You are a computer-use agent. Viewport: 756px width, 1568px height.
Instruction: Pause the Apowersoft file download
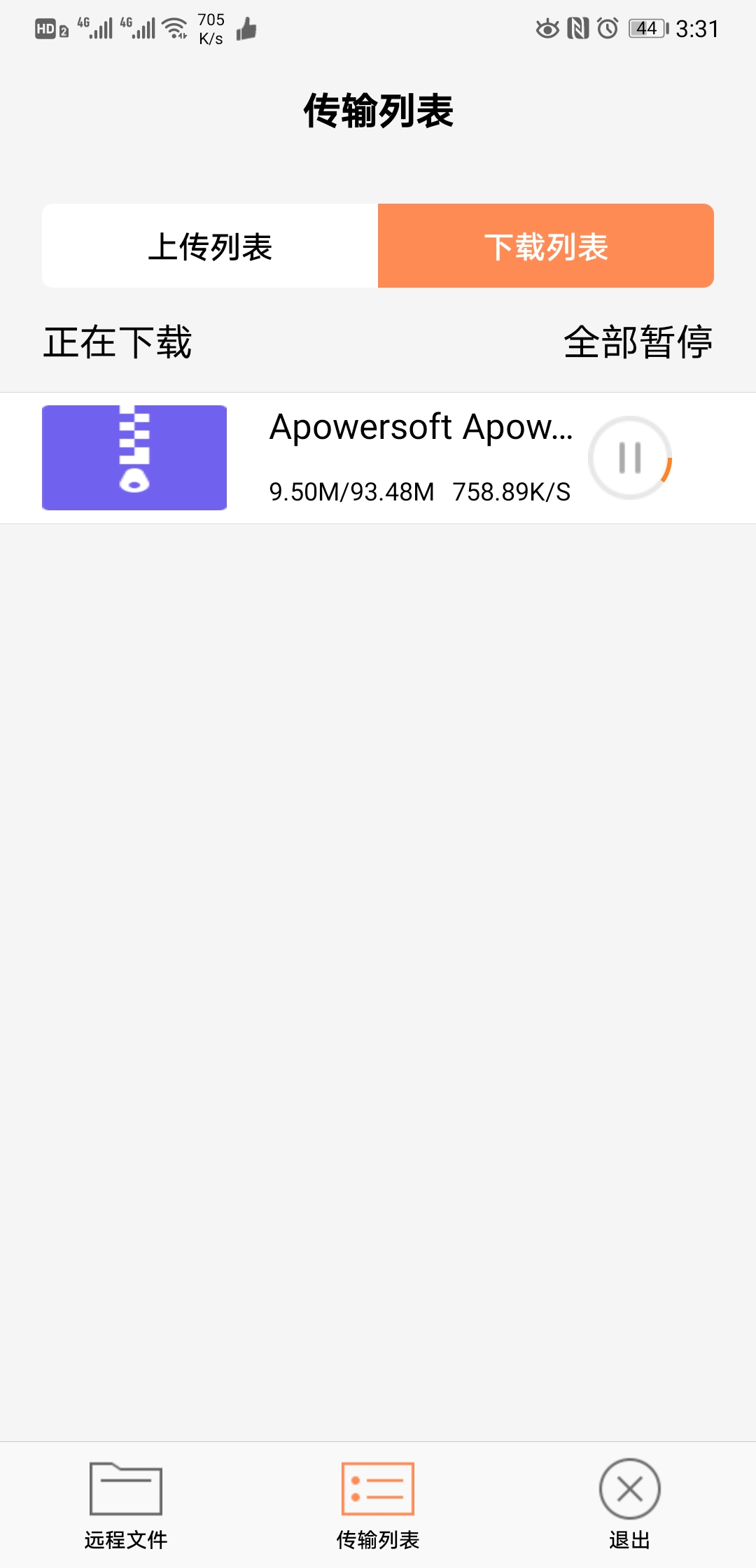click(629, 458)
